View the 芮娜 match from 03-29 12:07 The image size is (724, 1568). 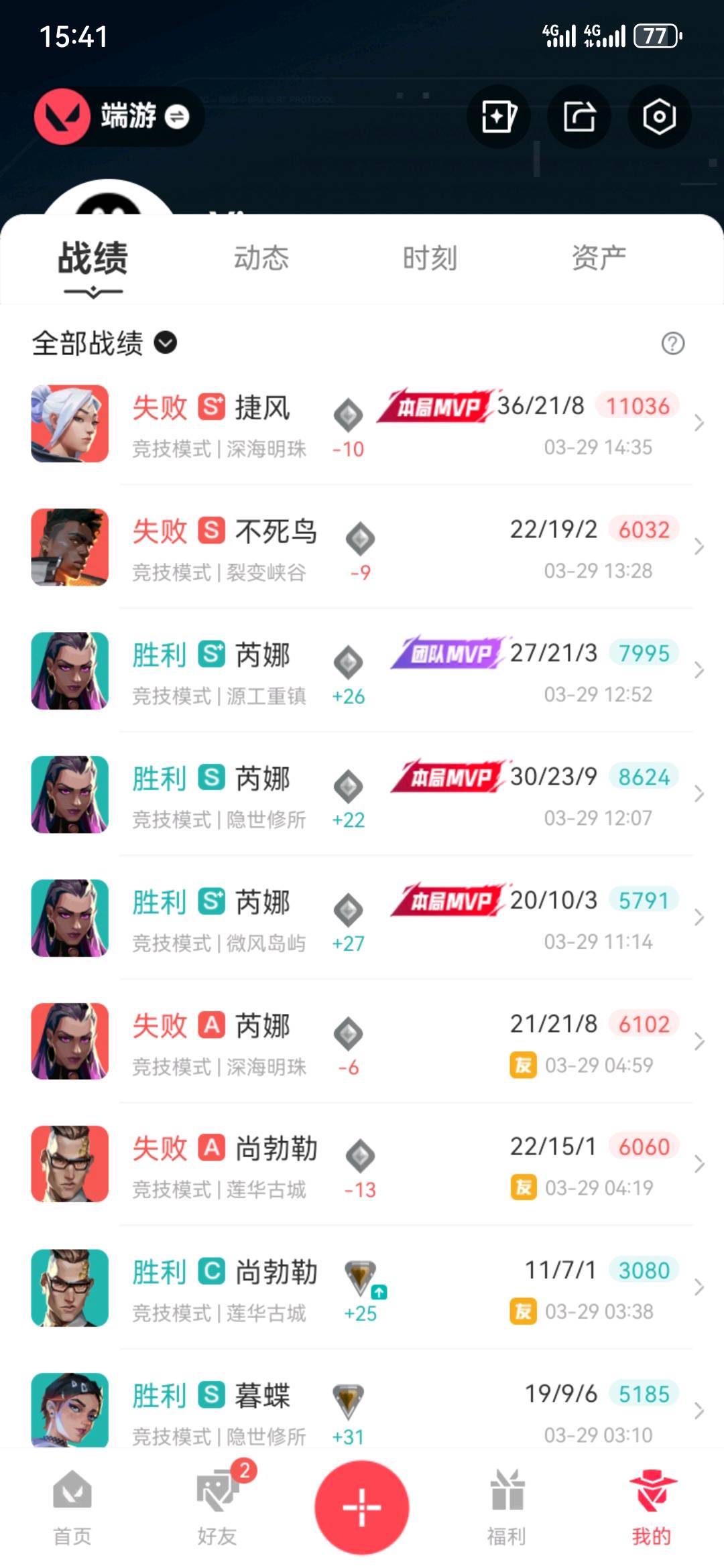[x=362, y=795]
